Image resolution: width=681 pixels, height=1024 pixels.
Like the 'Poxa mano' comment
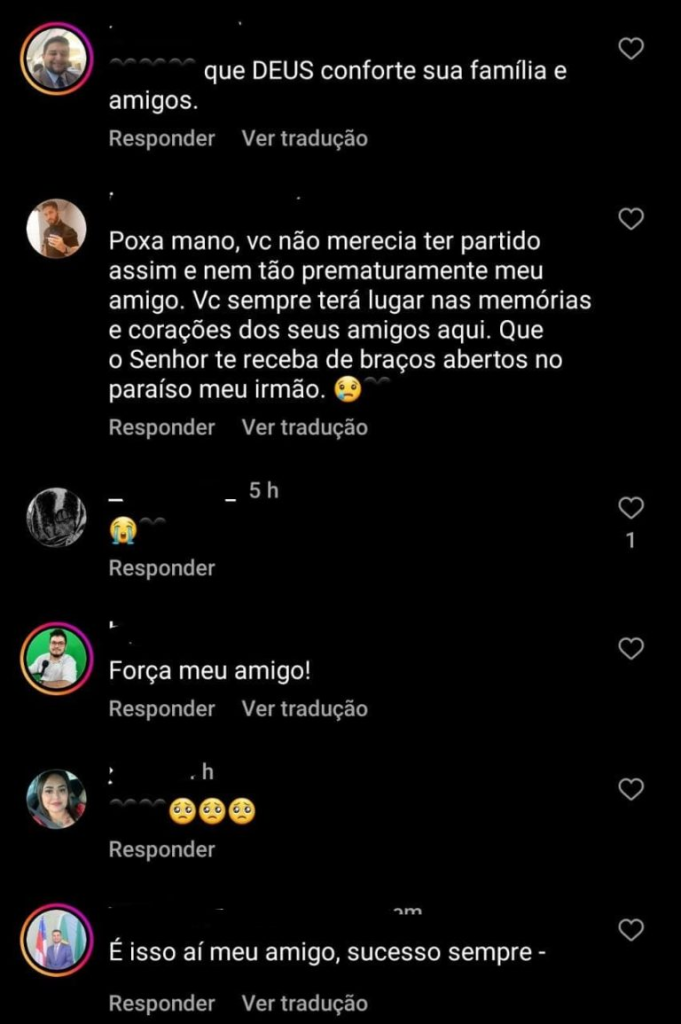tap(631, 219)
